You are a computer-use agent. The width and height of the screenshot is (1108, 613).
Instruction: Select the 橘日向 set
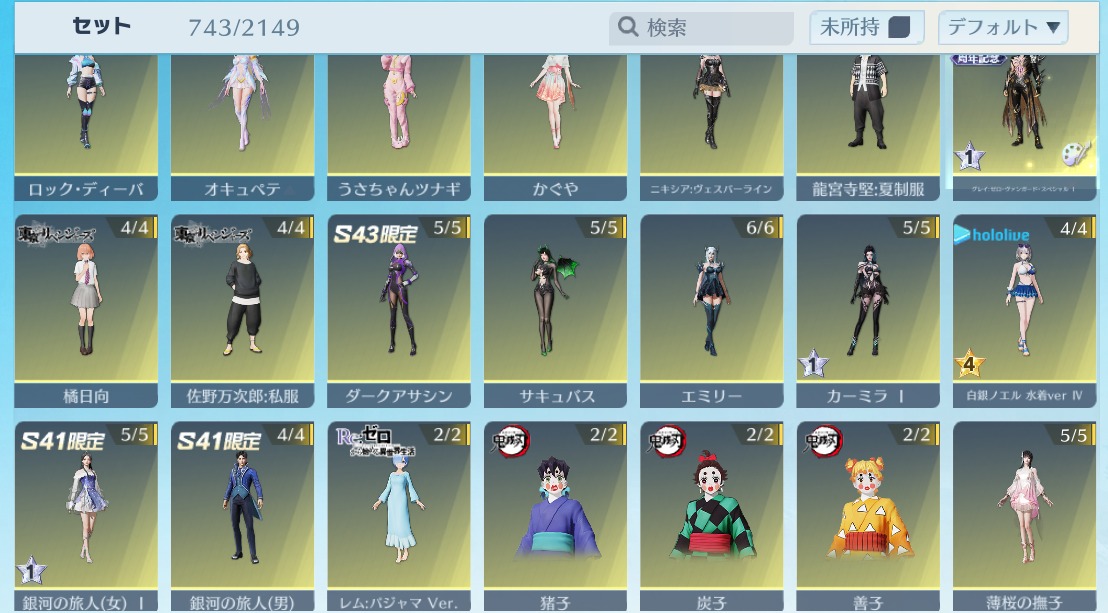click(x=86, y=310)
